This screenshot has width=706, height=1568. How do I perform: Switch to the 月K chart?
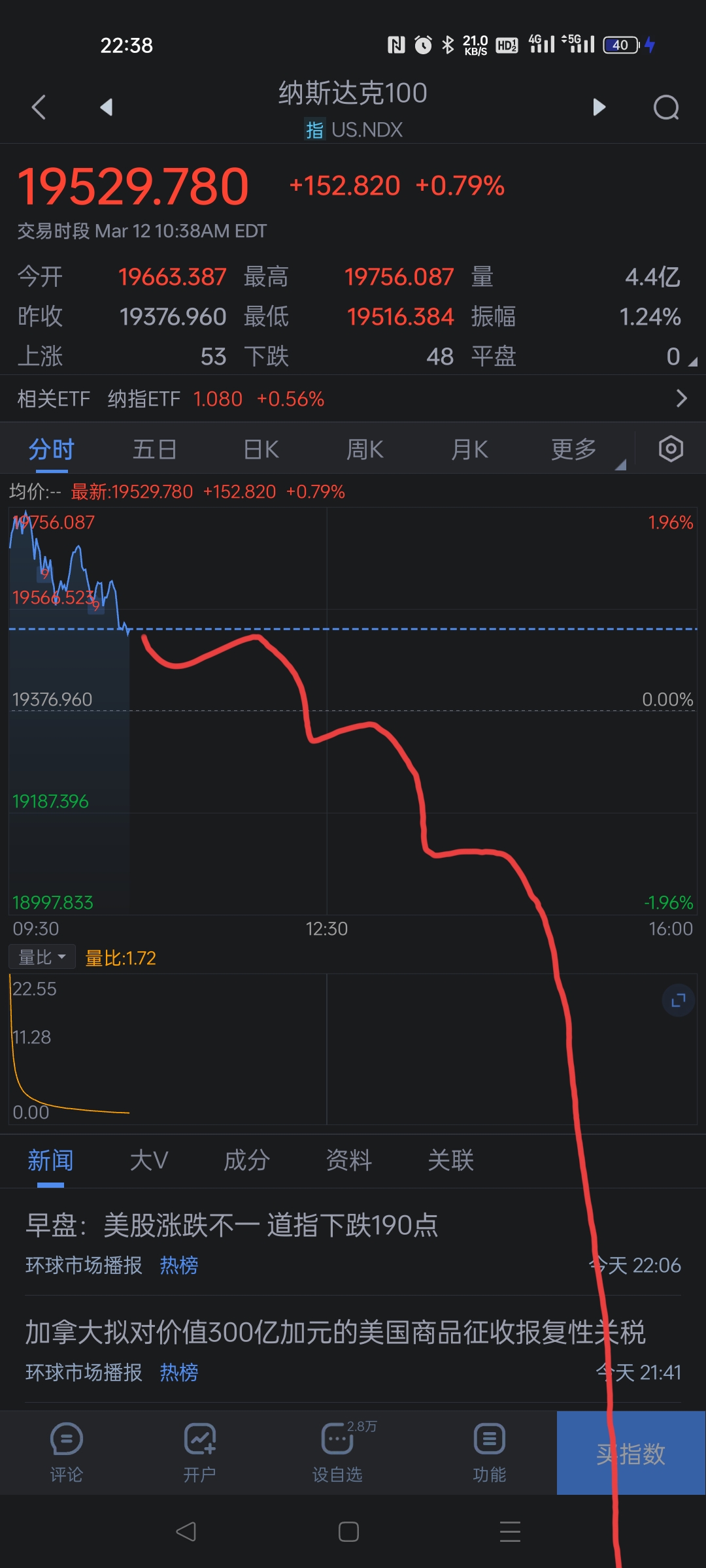[470, 449]
